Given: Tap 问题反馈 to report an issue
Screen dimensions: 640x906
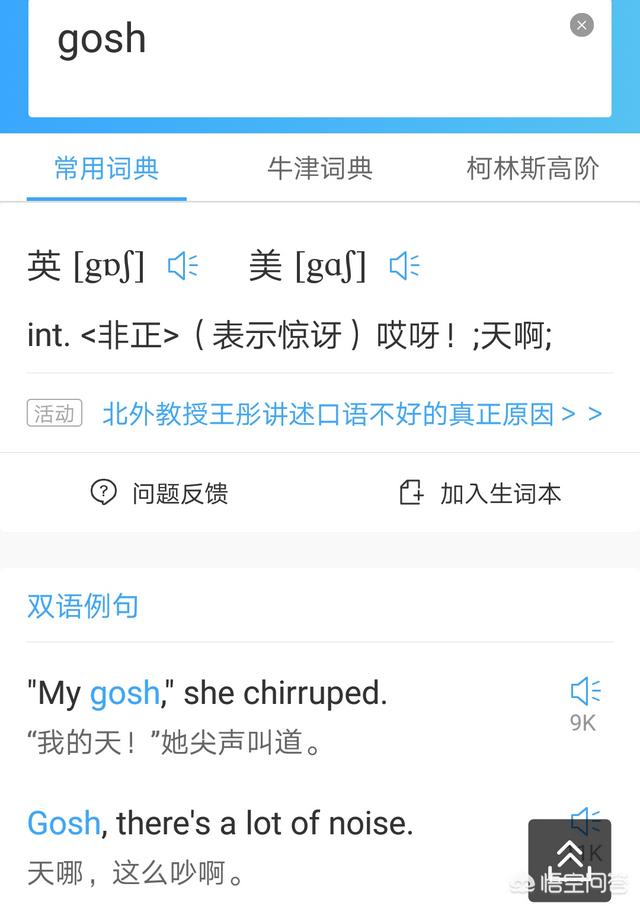Looking at the screenshot, I should [x=160, y=492].
